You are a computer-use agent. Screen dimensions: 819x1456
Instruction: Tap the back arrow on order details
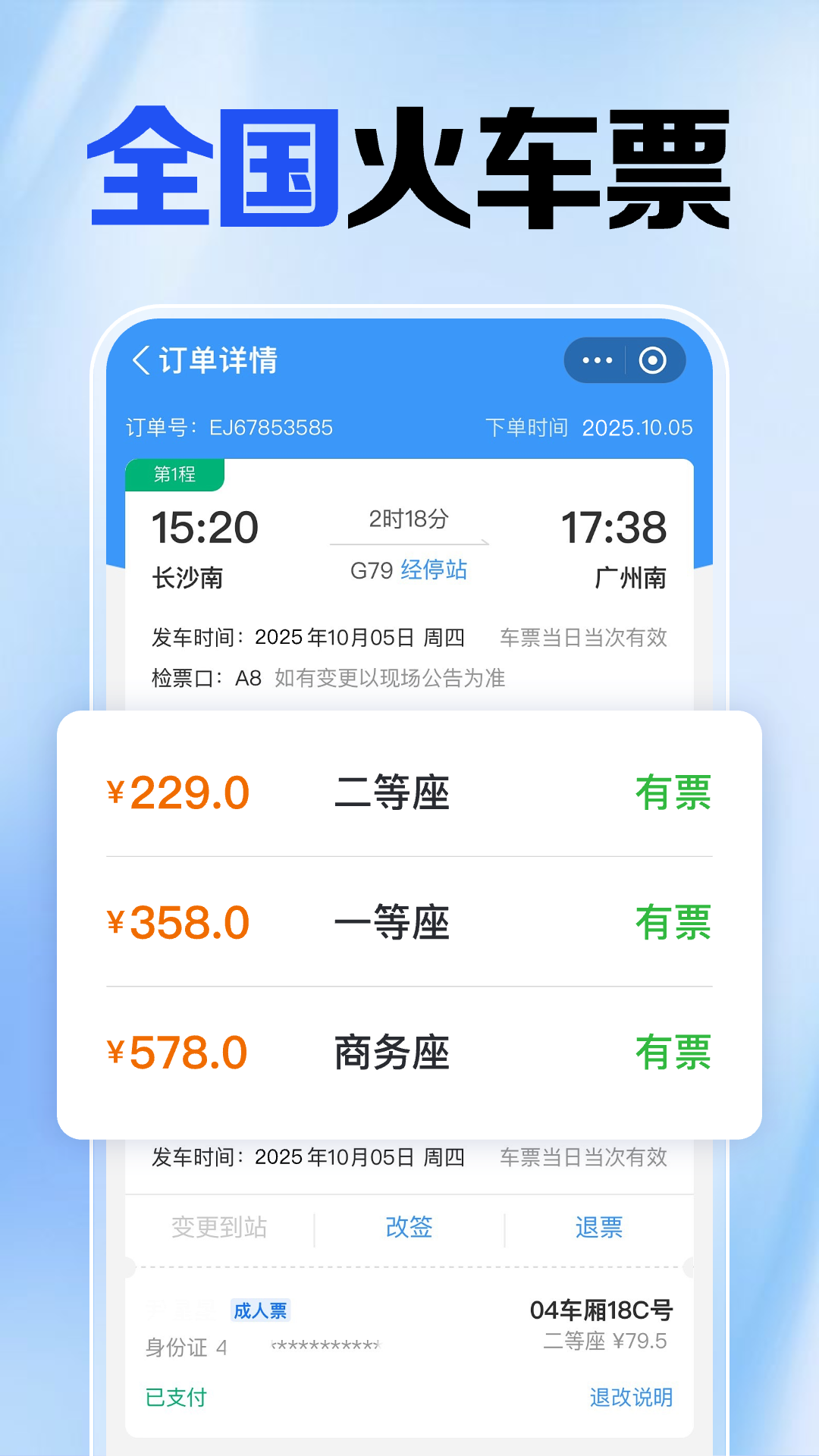coord(141,360)
